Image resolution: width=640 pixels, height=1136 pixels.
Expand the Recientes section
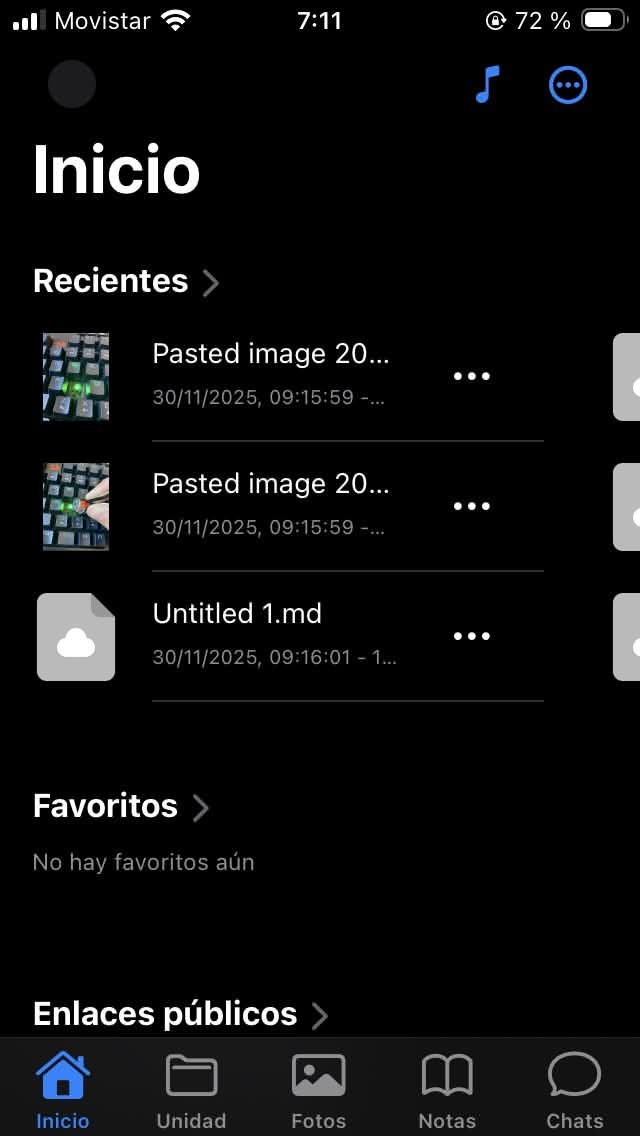point(125,281)
